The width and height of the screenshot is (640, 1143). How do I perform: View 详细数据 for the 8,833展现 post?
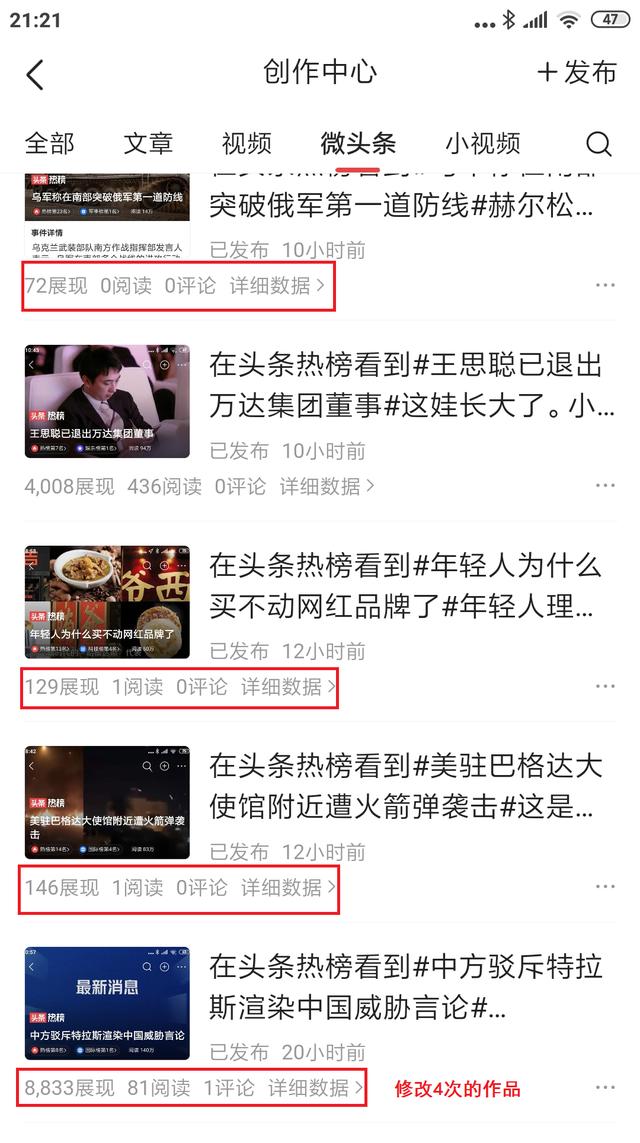315,1088
